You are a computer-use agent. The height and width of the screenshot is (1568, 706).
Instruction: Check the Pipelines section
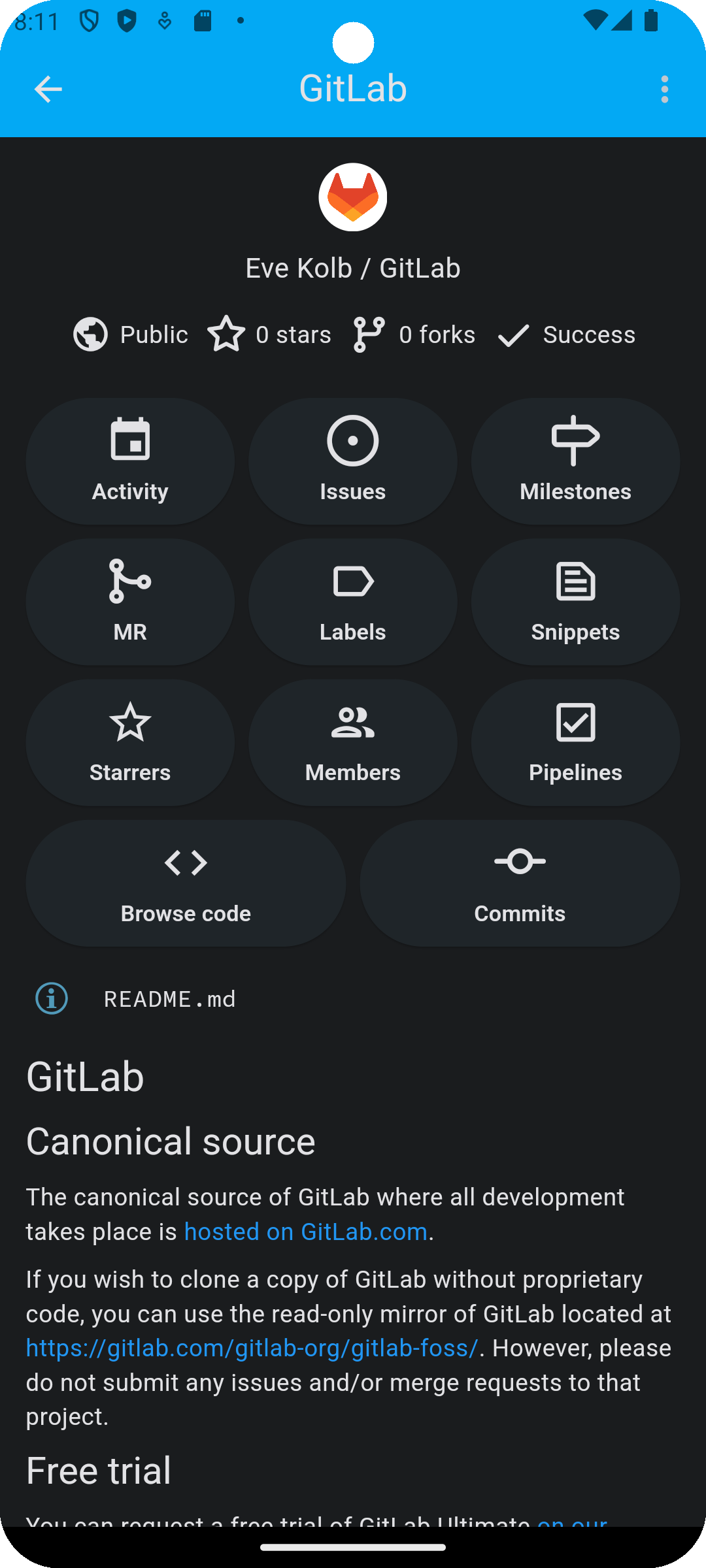pyautogui.click(x=575, y=742)
